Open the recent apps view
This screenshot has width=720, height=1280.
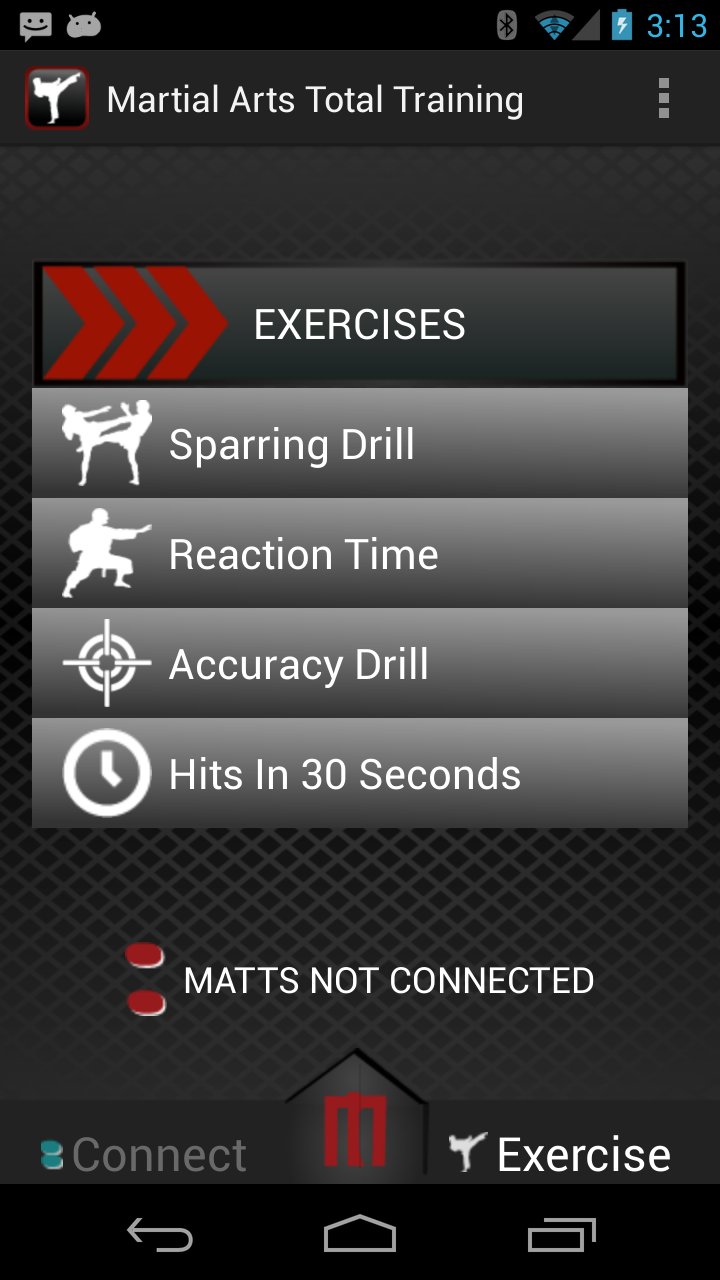561,1236
